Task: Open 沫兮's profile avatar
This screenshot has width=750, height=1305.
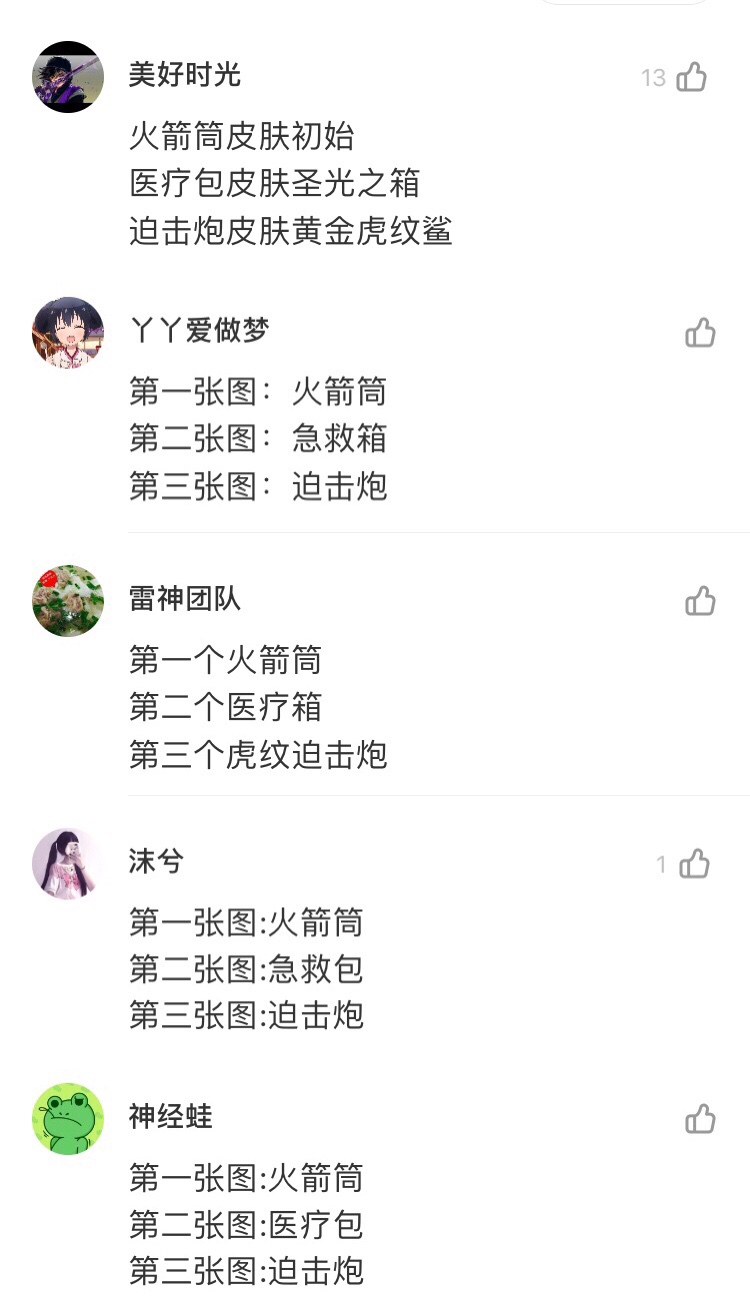Action: [x=68, y=864]
